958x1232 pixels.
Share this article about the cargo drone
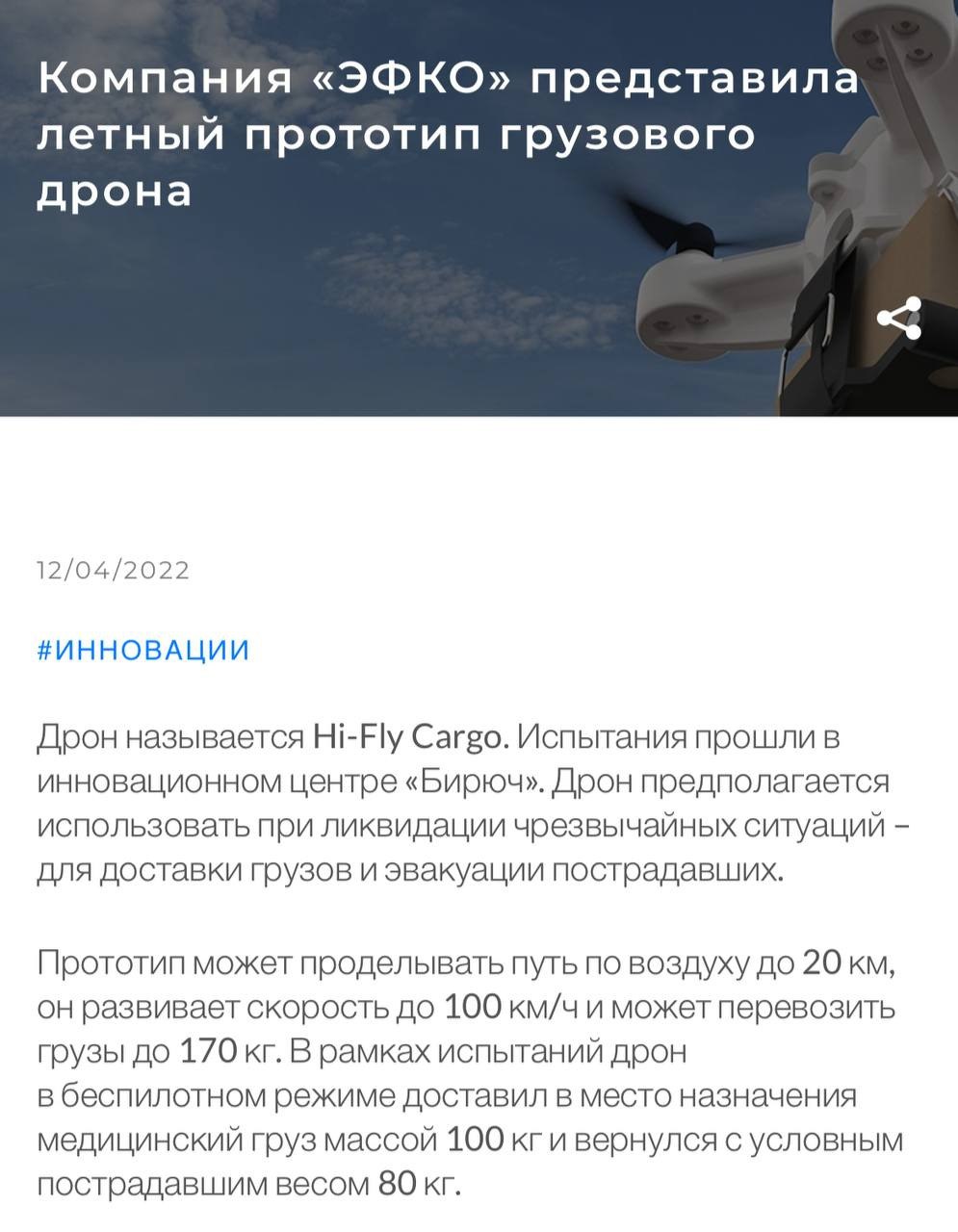click(x=900, y=319)
